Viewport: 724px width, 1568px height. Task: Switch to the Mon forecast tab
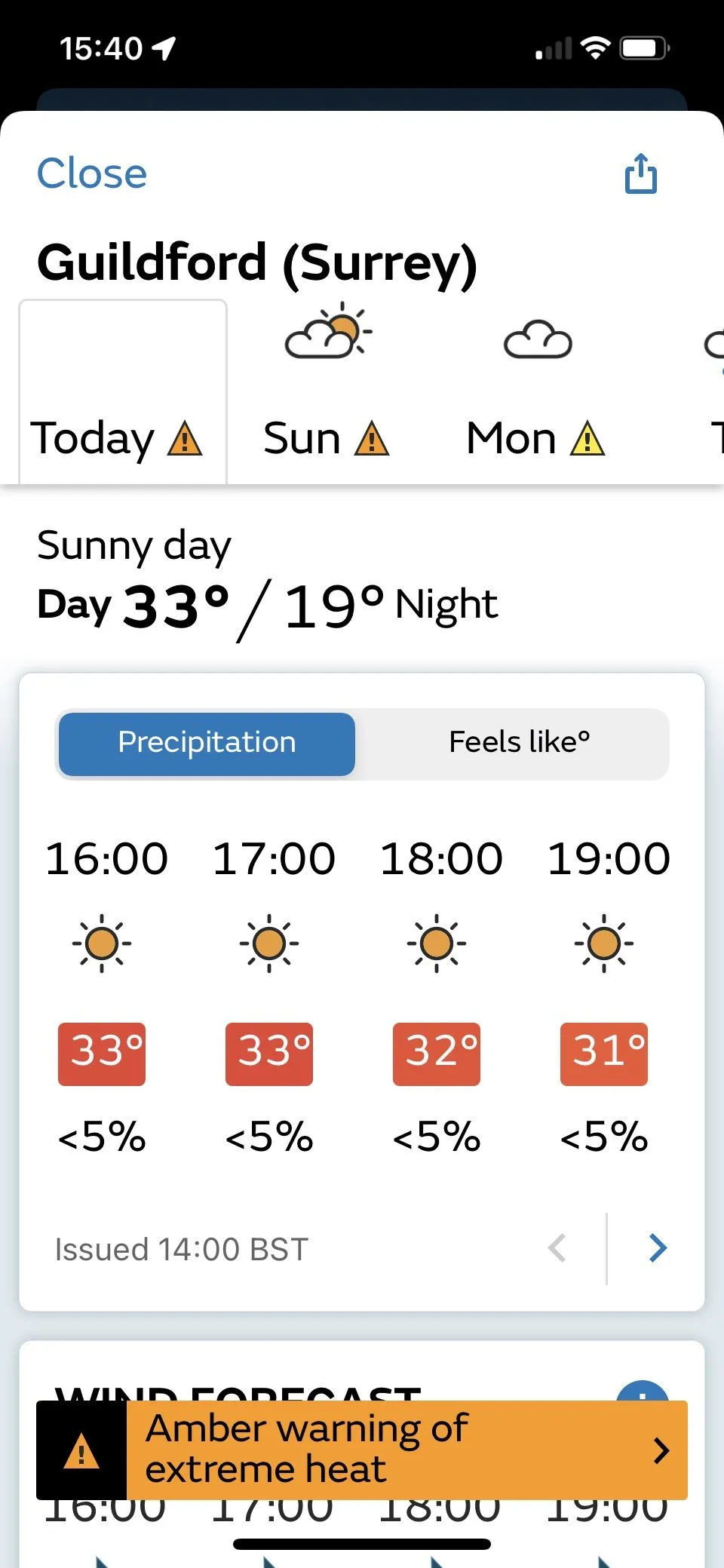click(x=536, y=392)
